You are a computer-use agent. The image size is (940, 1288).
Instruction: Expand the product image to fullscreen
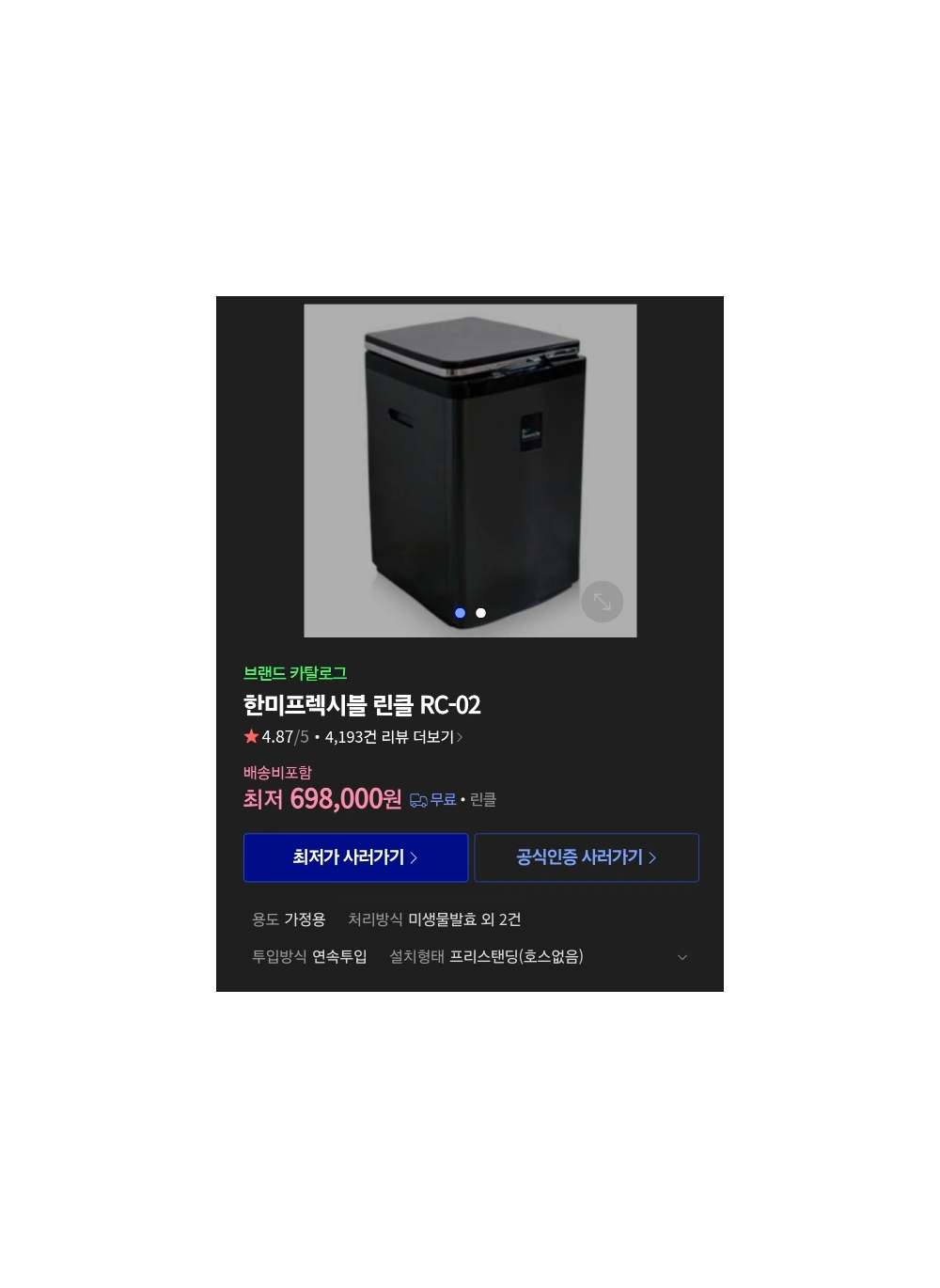coord(603,602)
